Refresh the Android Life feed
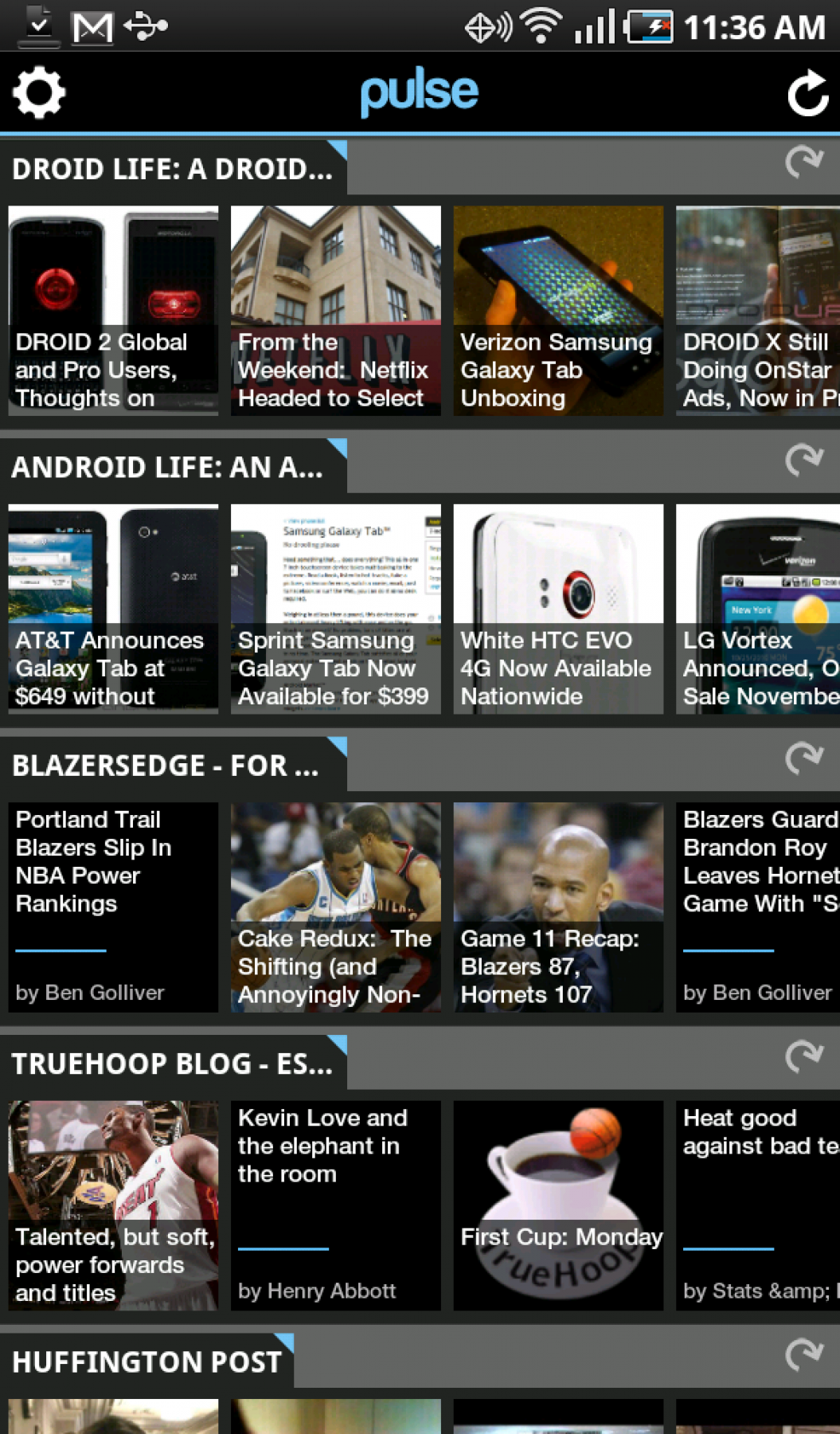This screenshot has width=840, height=1434. coord(803,460)
